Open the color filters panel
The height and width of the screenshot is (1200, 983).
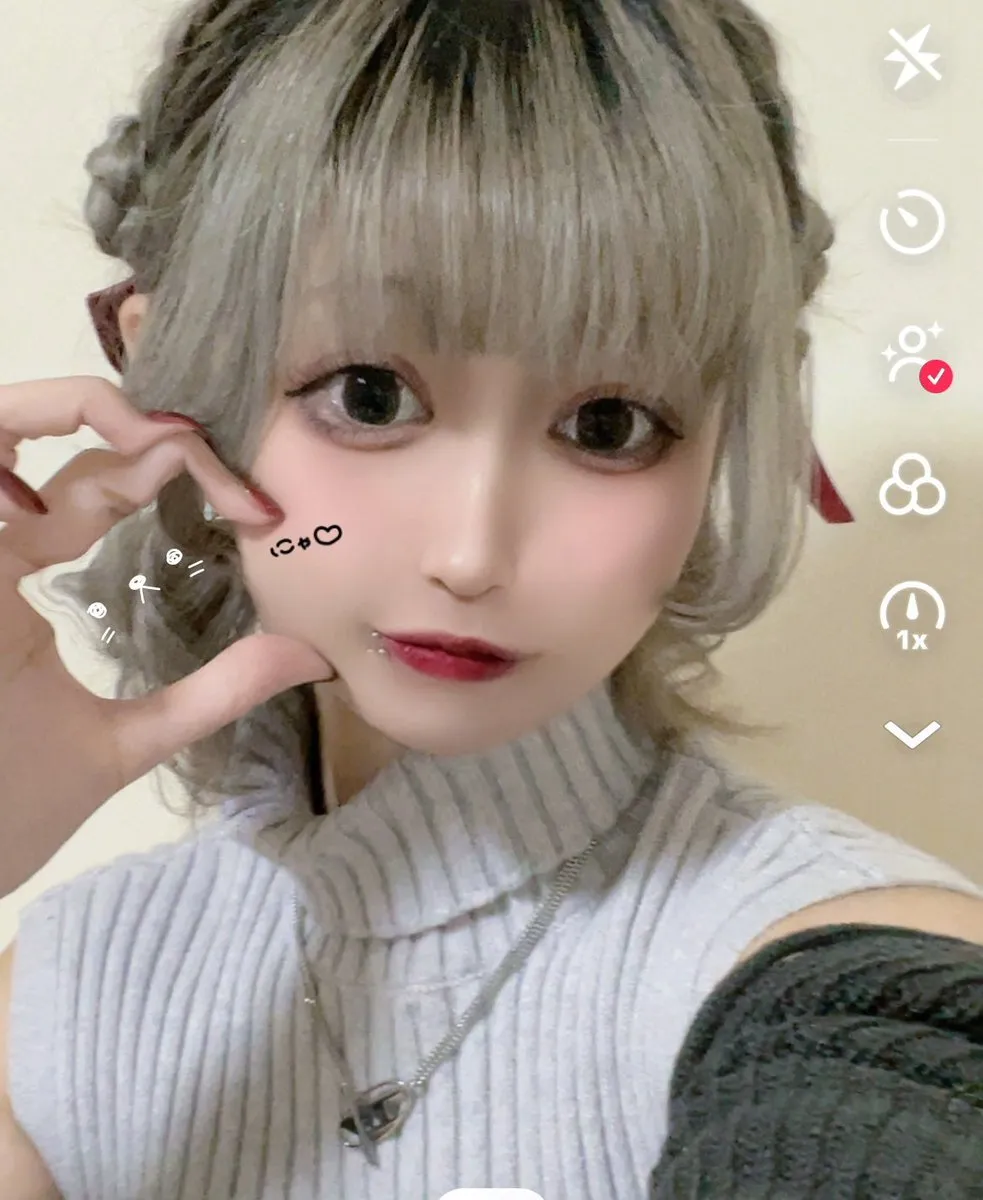(x=912, y=486)
